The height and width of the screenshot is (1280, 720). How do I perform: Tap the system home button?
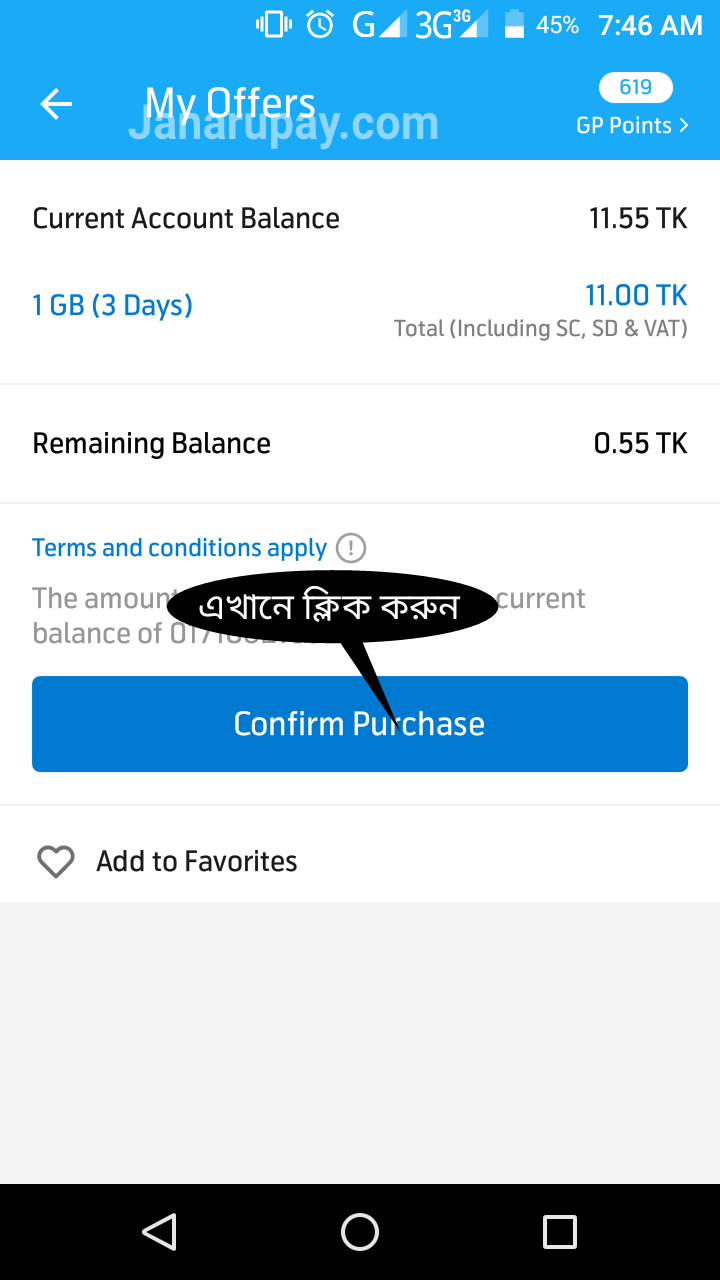360,1232
